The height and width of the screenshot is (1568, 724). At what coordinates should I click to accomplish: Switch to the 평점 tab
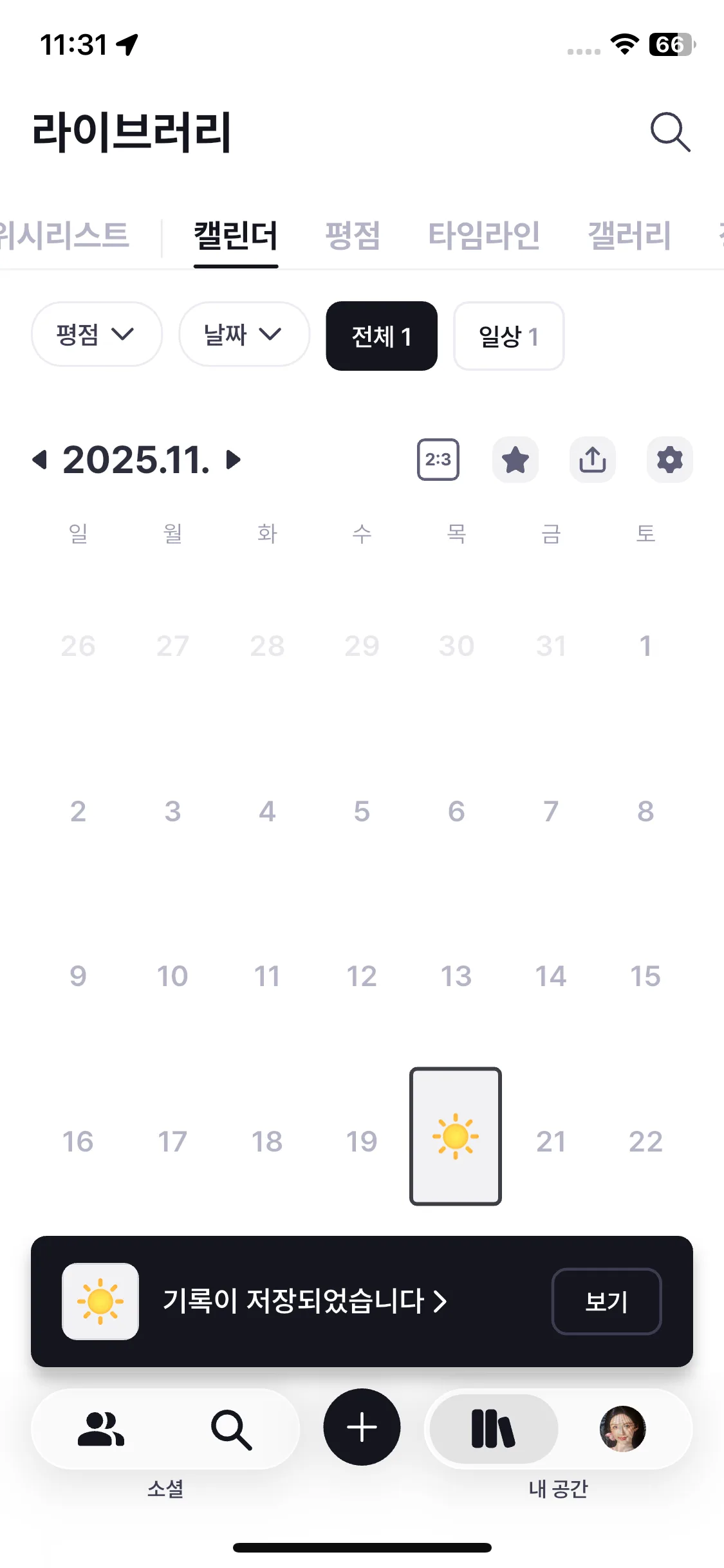click(352, 236)
